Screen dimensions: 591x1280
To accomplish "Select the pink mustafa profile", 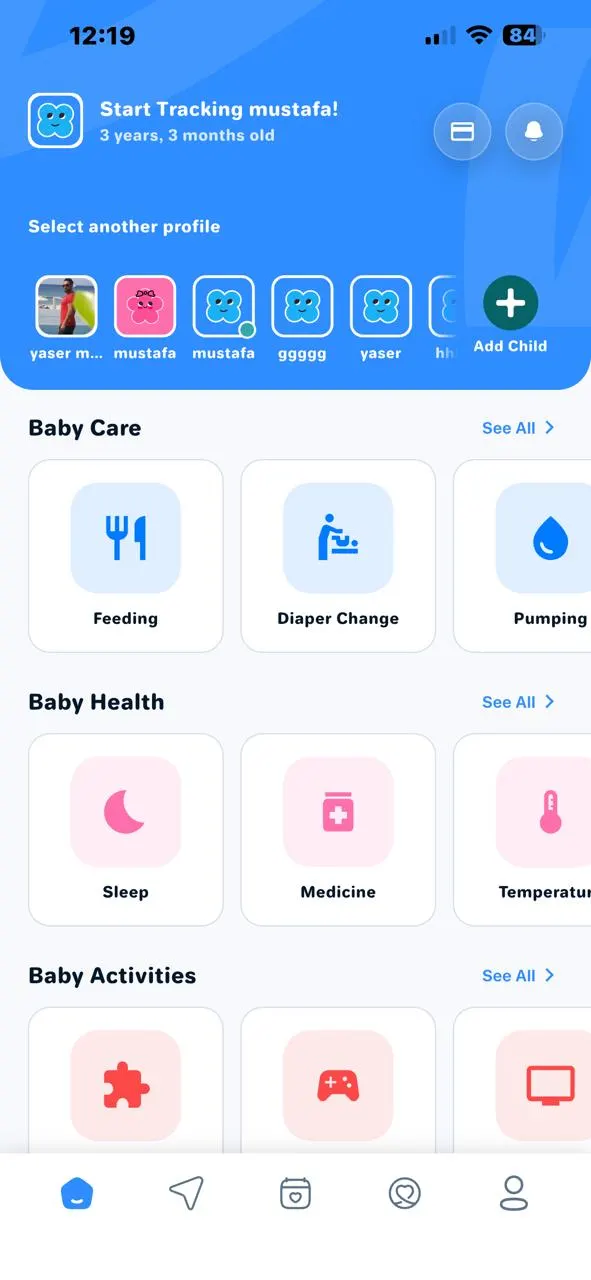I will [145, 318].
